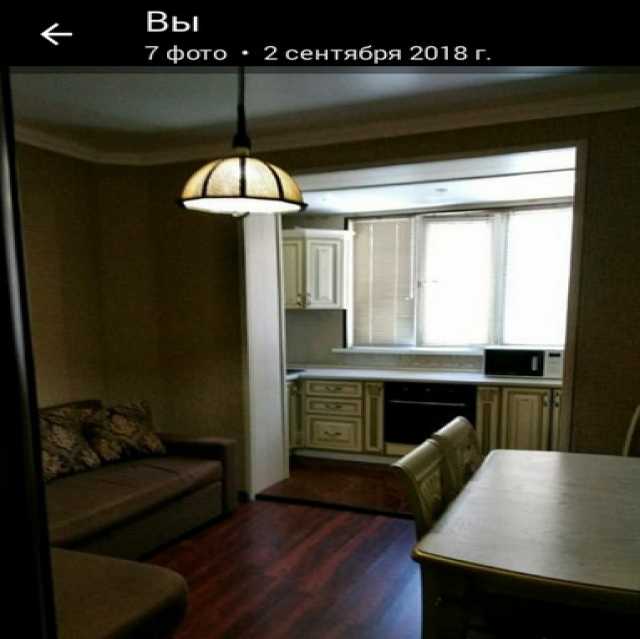This screenshot has height=639, width=640.
Task: Go back using the arrow icon
Action: coord(56,34)
